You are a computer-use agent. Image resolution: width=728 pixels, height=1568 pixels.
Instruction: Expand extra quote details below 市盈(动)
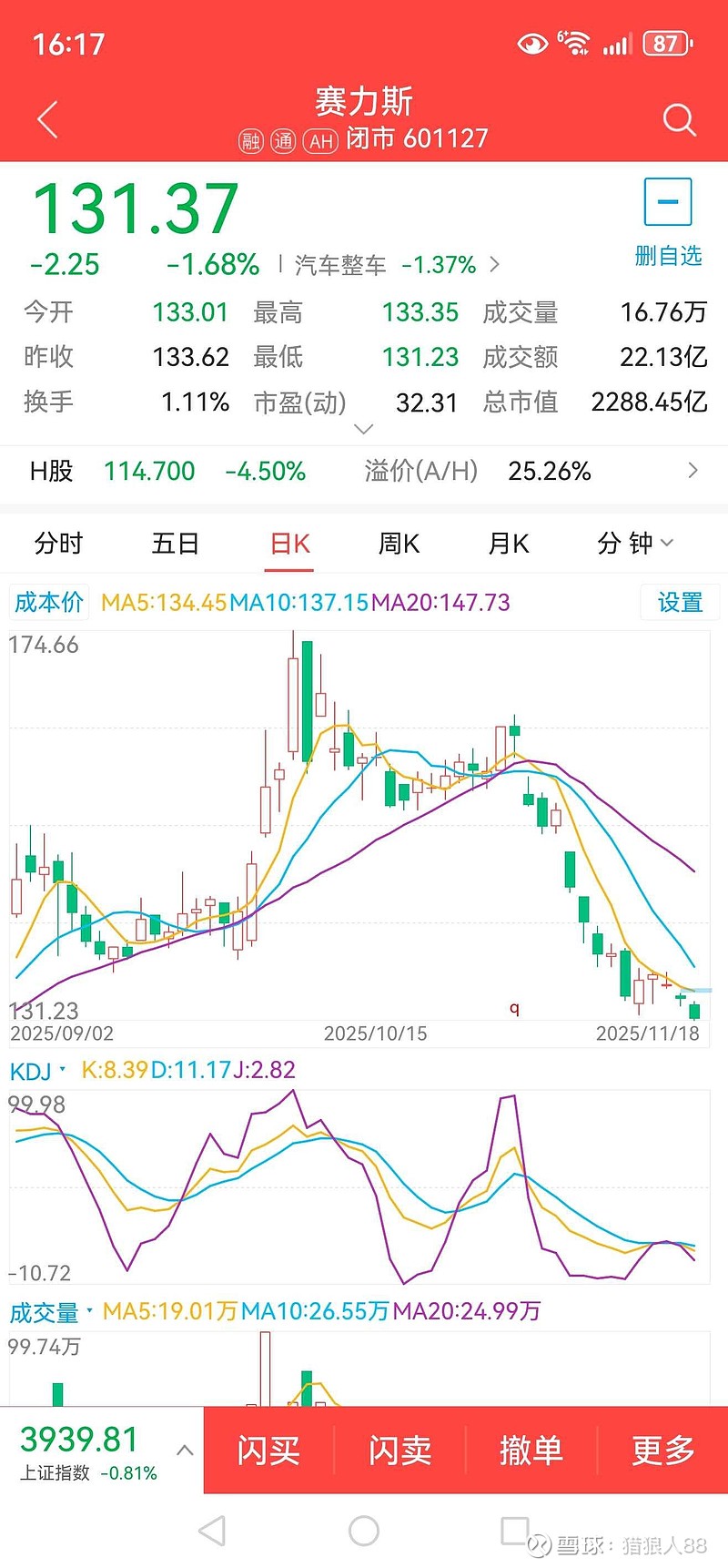point(363,428)
